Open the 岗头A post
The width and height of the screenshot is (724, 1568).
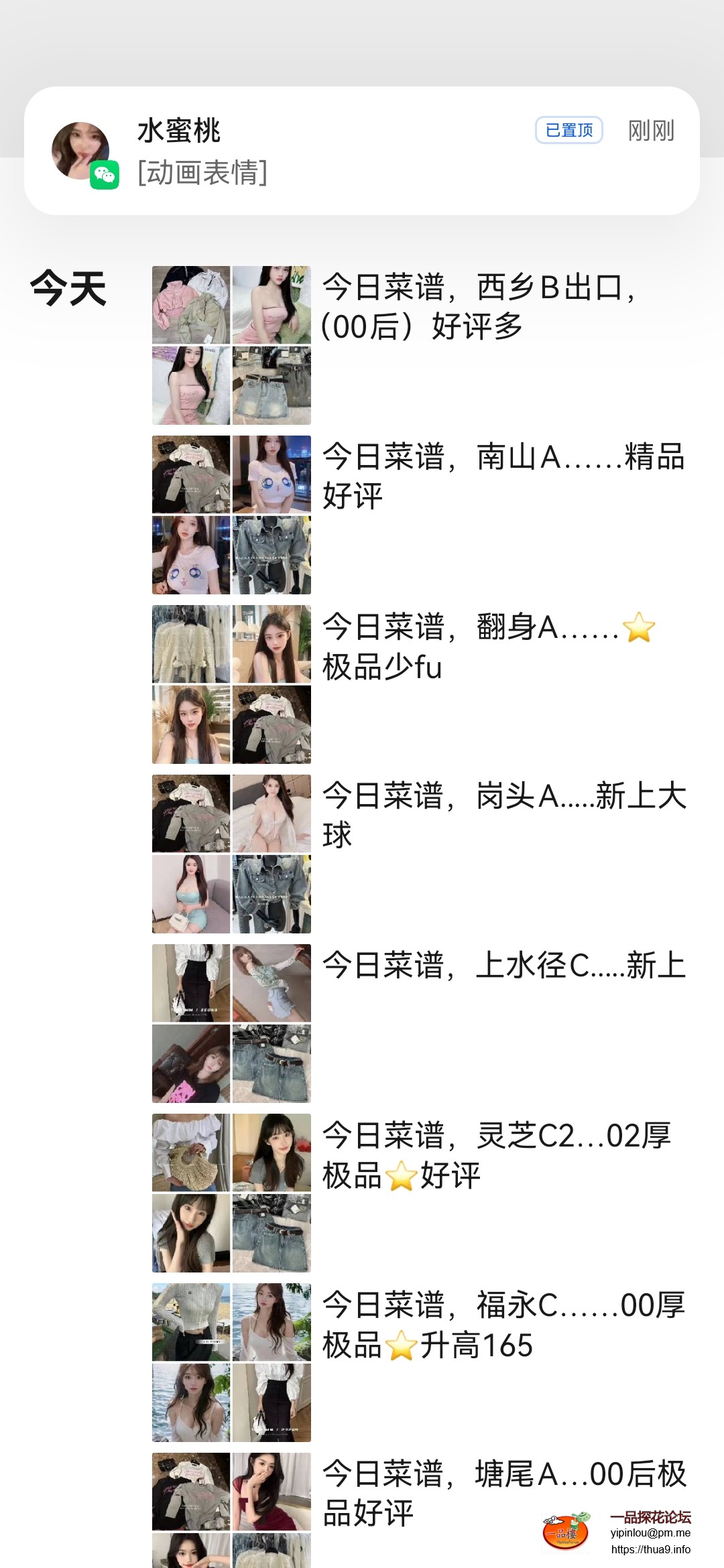point(503,815)
